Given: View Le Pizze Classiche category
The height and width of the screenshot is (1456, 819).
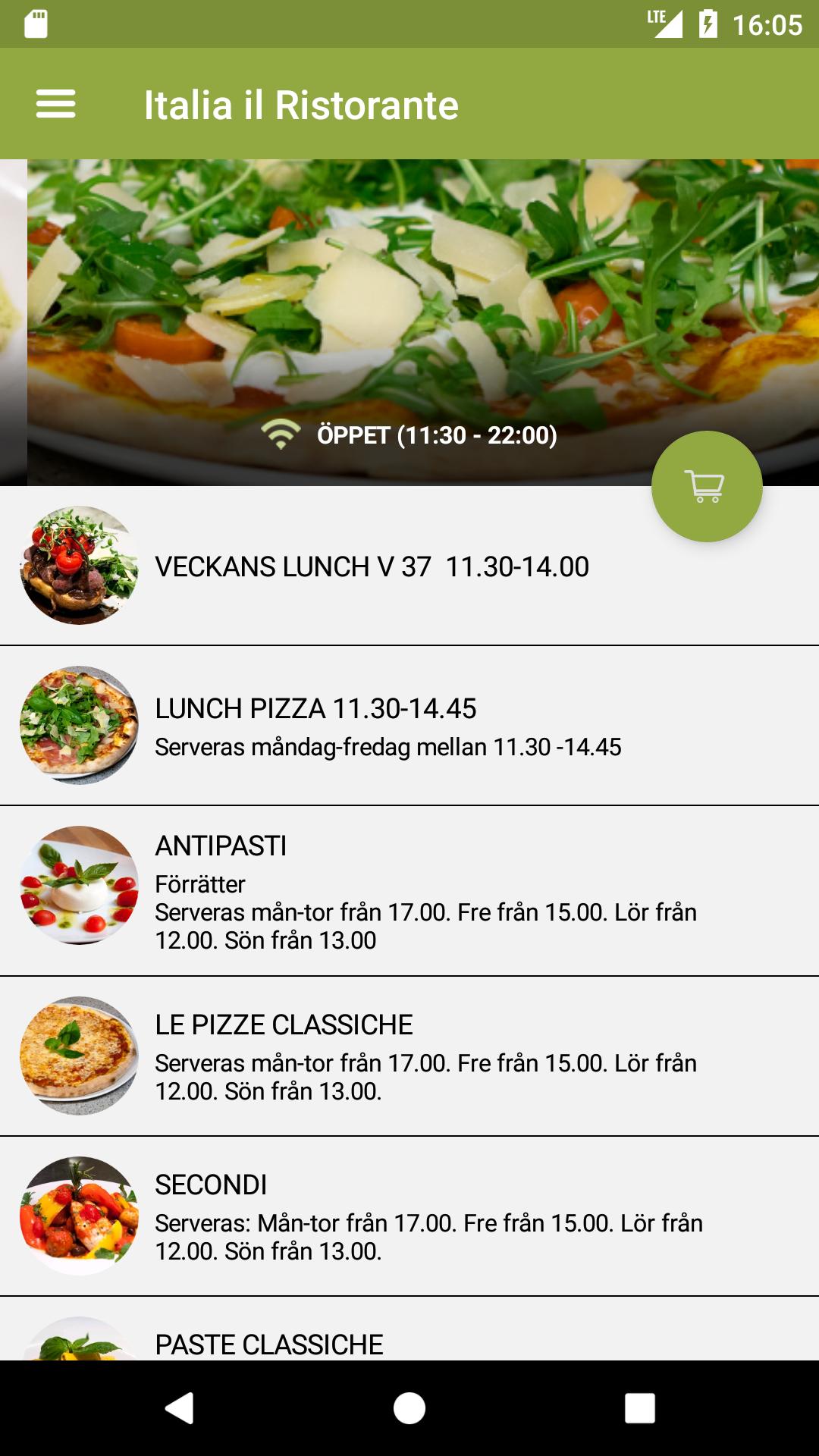Looking at the screenshot, I should pyautogui.click(x=409, y=1056).
